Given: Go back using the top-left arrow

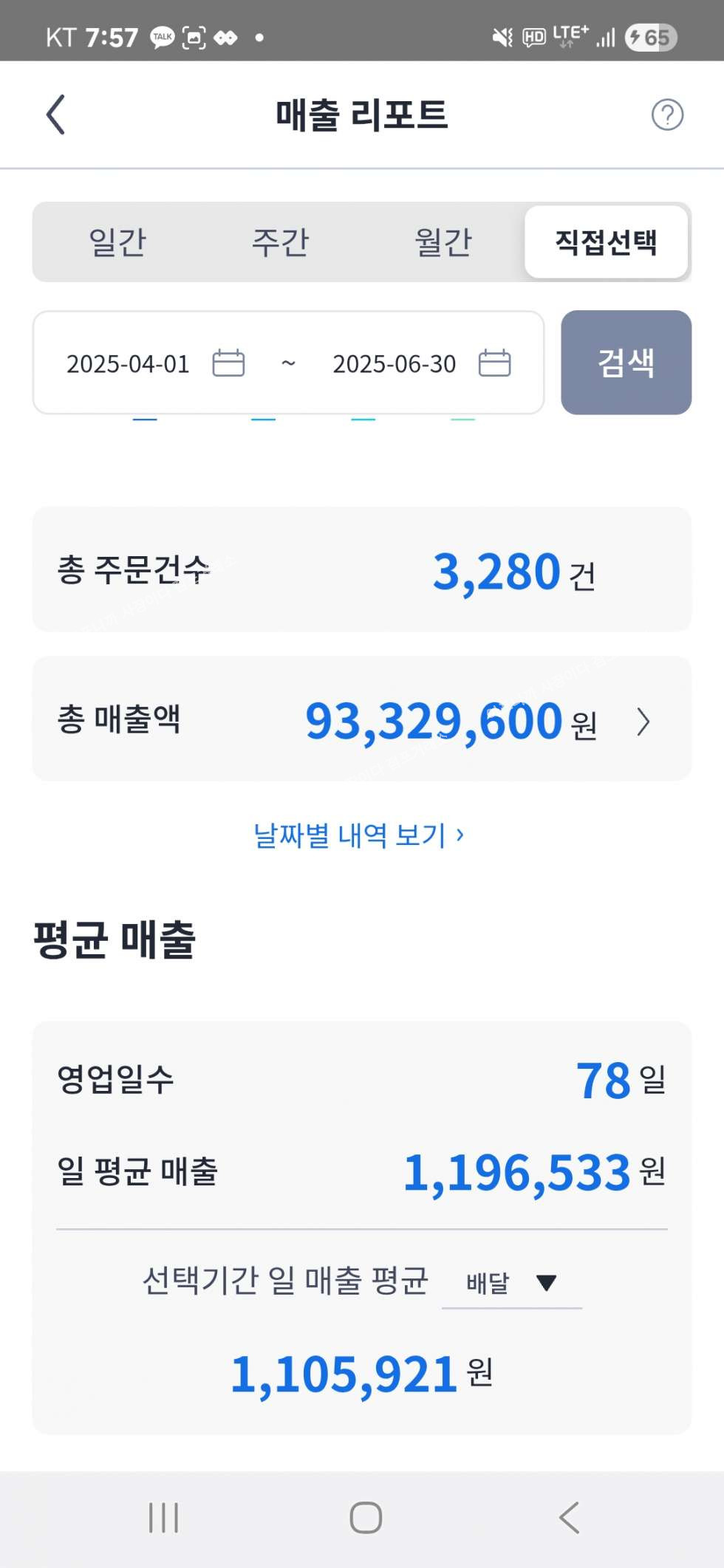Looking at the screenshot, I should click(x=56, y=114).
